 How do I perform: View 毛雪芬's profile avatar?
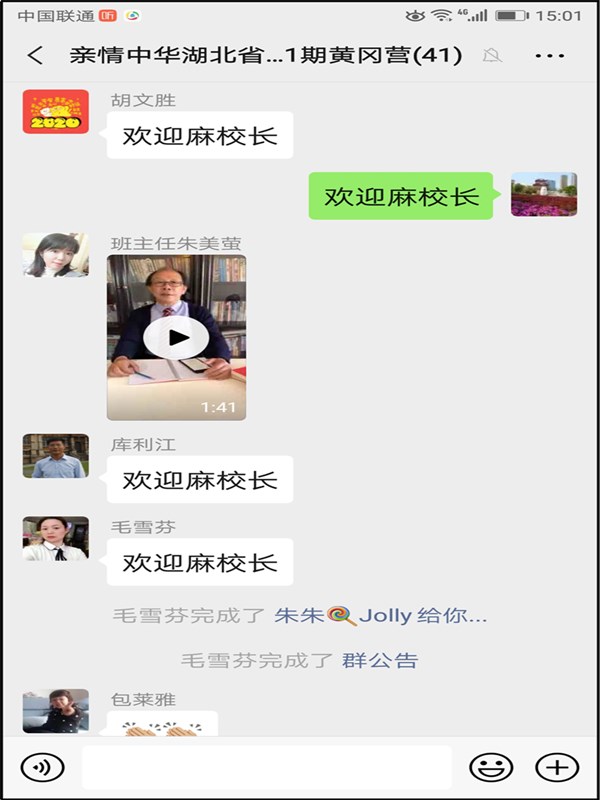(55, 538)
